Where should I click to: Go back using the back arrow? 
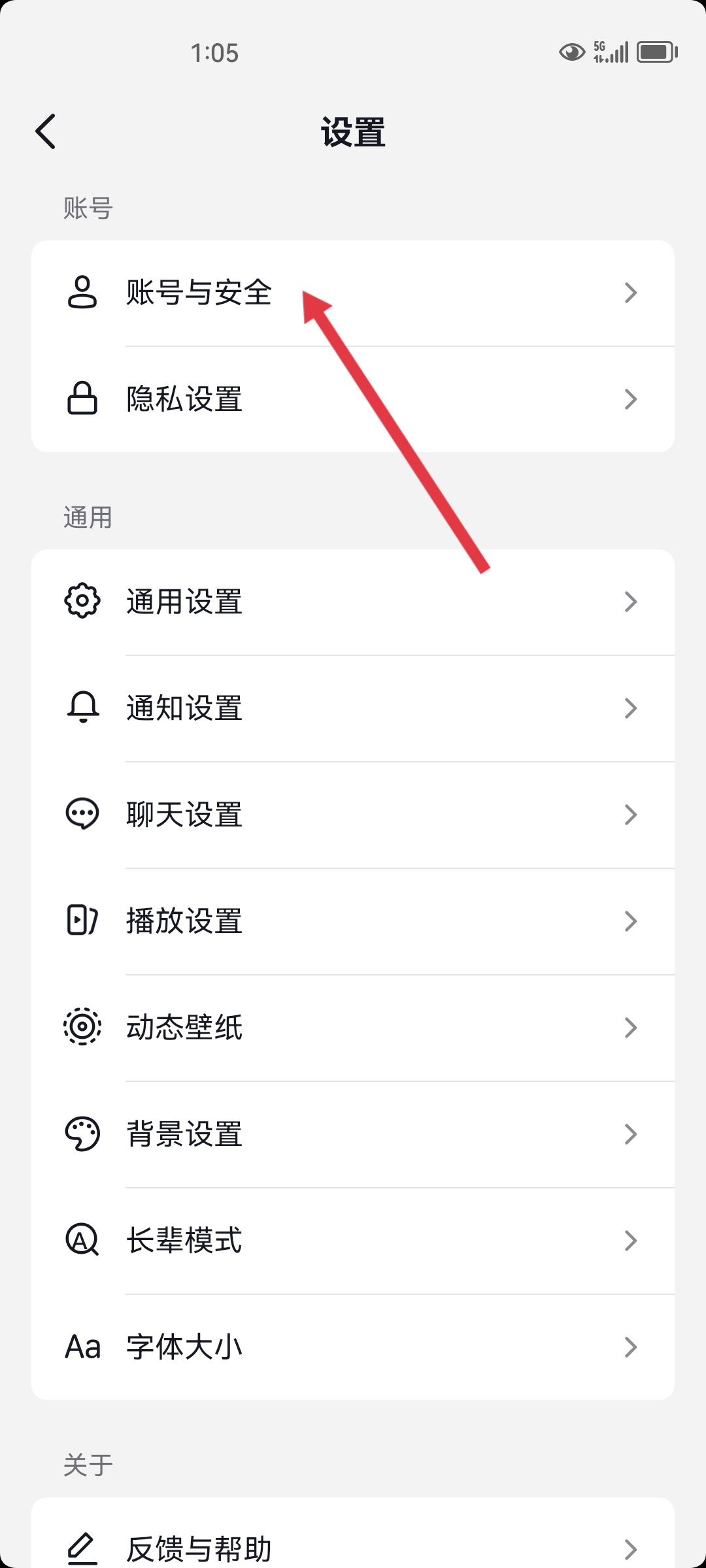[46, 131]
